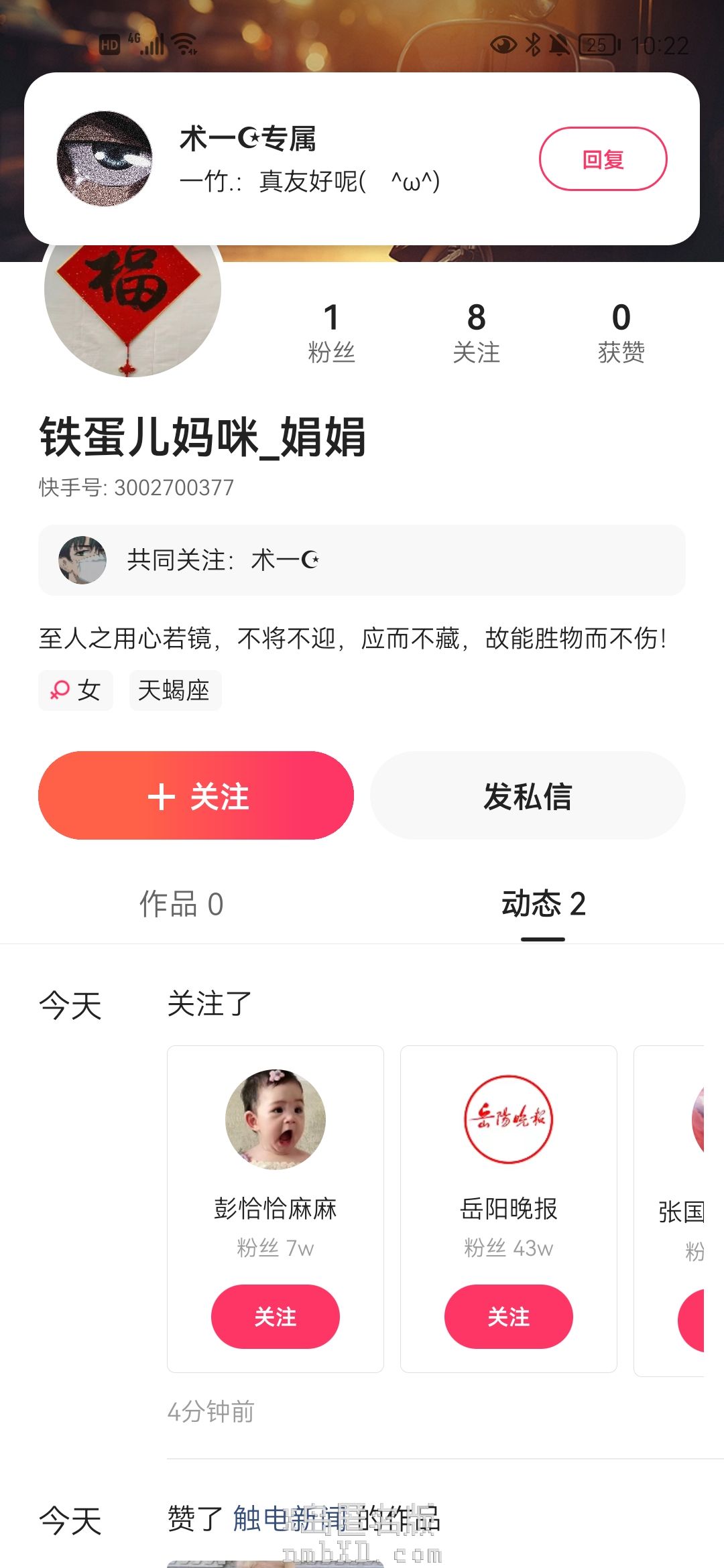Open the 关注 following list showing 8
The image size is (724, 1568).
coord(477,333)
